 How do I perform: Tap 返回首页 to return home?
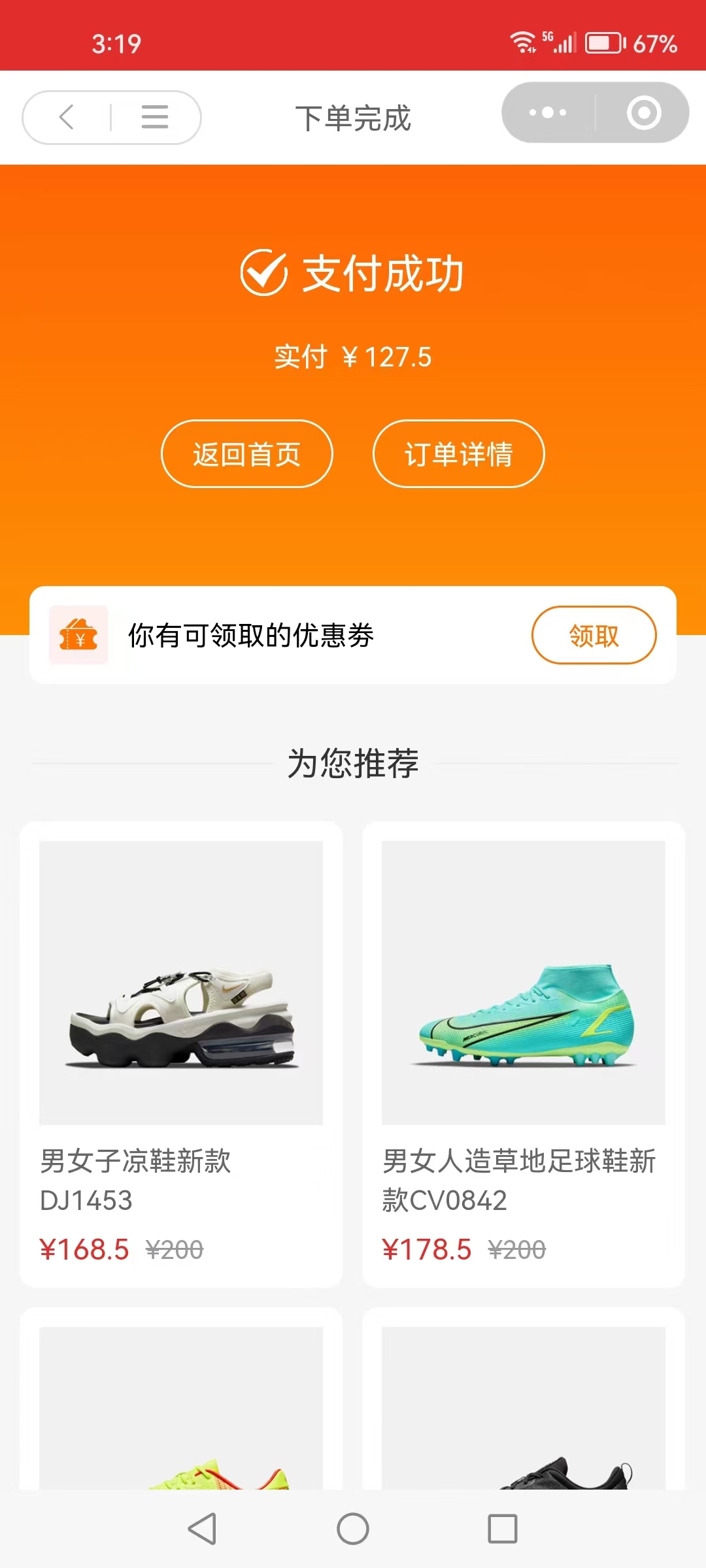tap(247, 454)
